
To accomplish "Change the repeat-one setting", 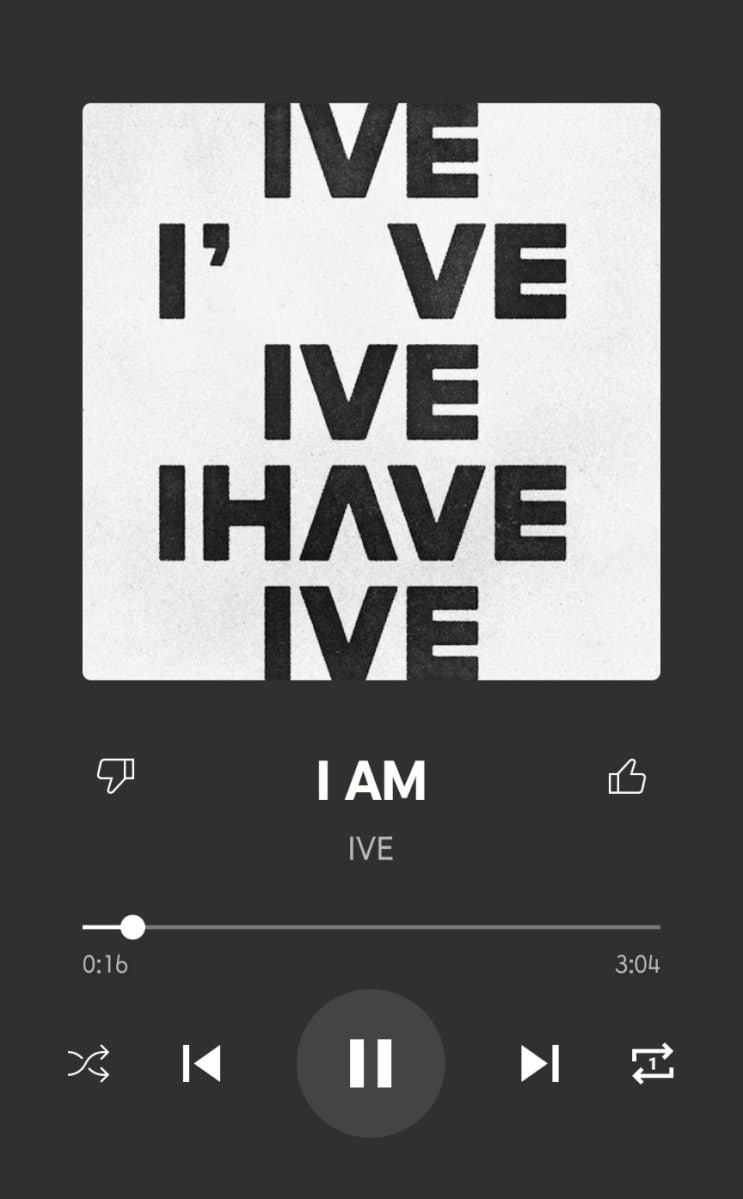I will pos(653,1063).
